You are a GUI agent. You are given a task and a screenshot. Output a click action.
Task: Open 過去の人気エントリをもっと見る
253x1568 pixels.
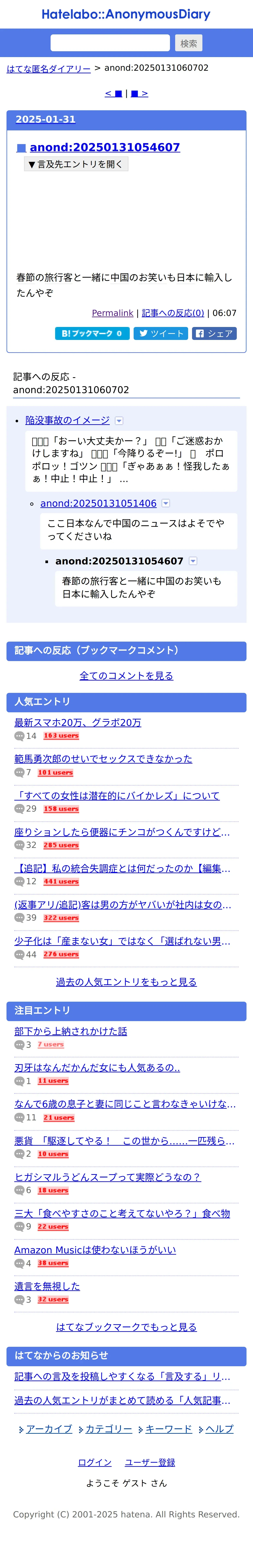pyautogui.click(x=126, y=982)
